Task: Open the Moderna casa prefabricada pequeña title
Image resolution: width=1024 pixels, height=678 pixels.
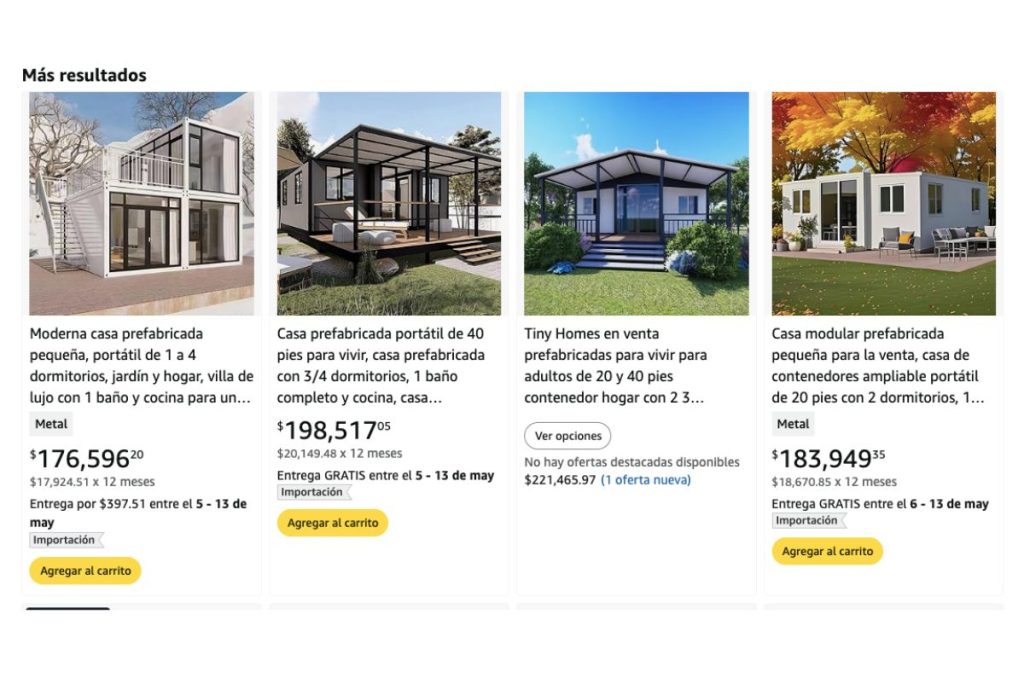Action: click(141, 365)
